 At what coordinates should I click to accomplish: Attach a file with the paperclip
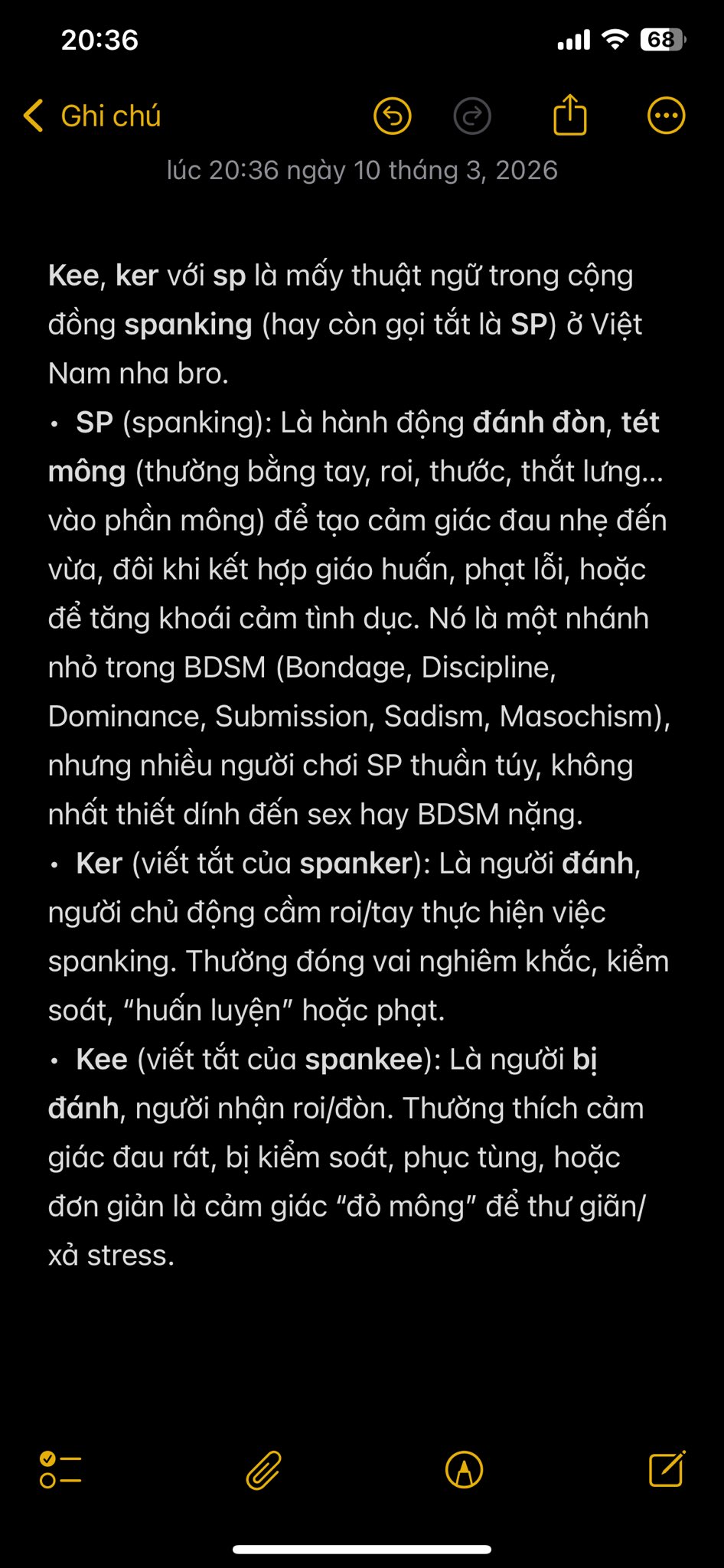click(264, 1470)
